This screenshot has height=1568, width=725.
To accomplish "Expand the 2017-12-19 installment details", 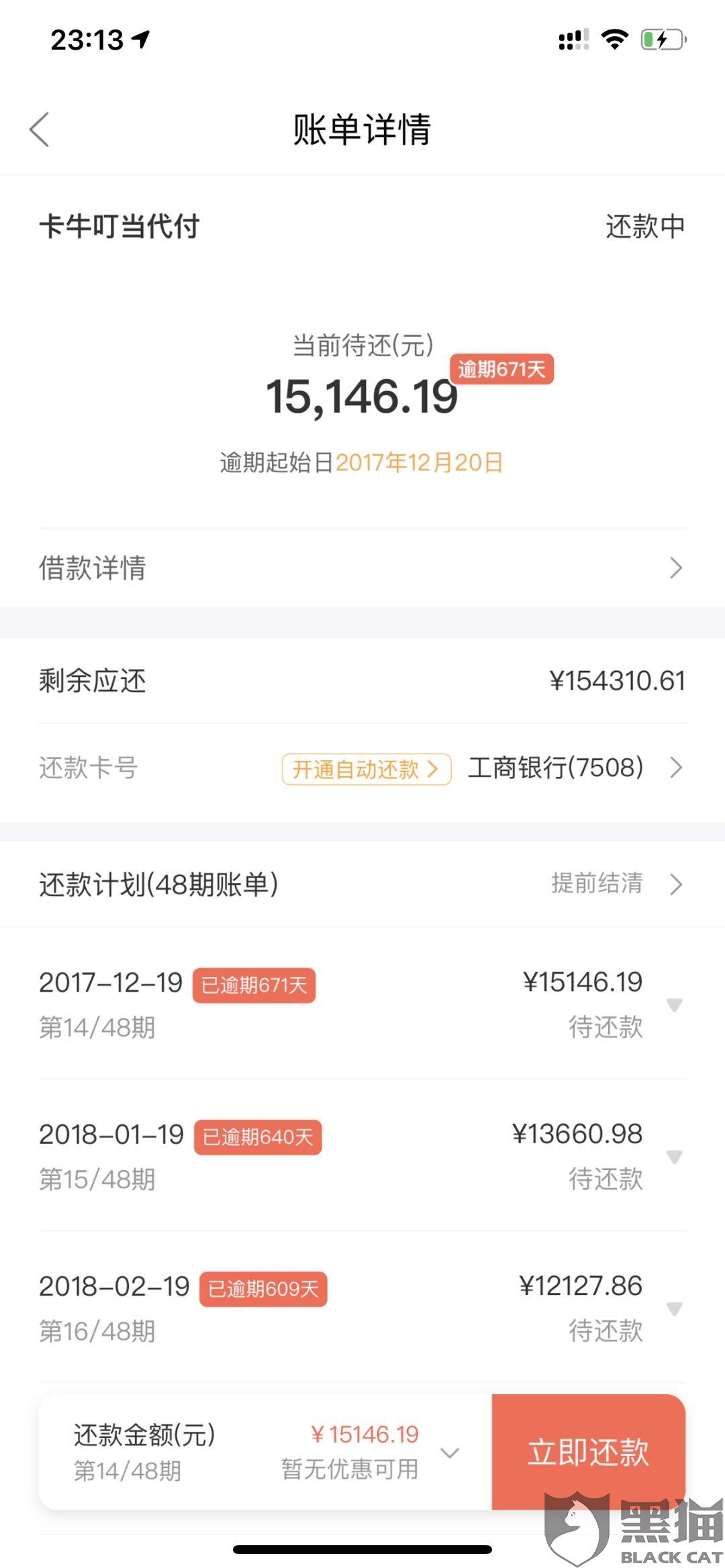I will coord(674,1004).
